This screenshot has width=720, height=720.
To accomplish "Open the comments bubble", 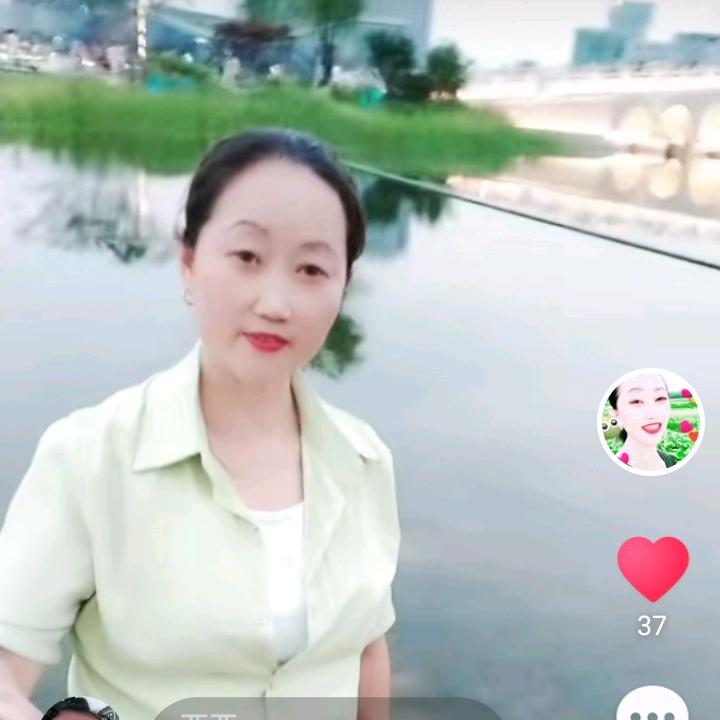I will coord(652,705).
